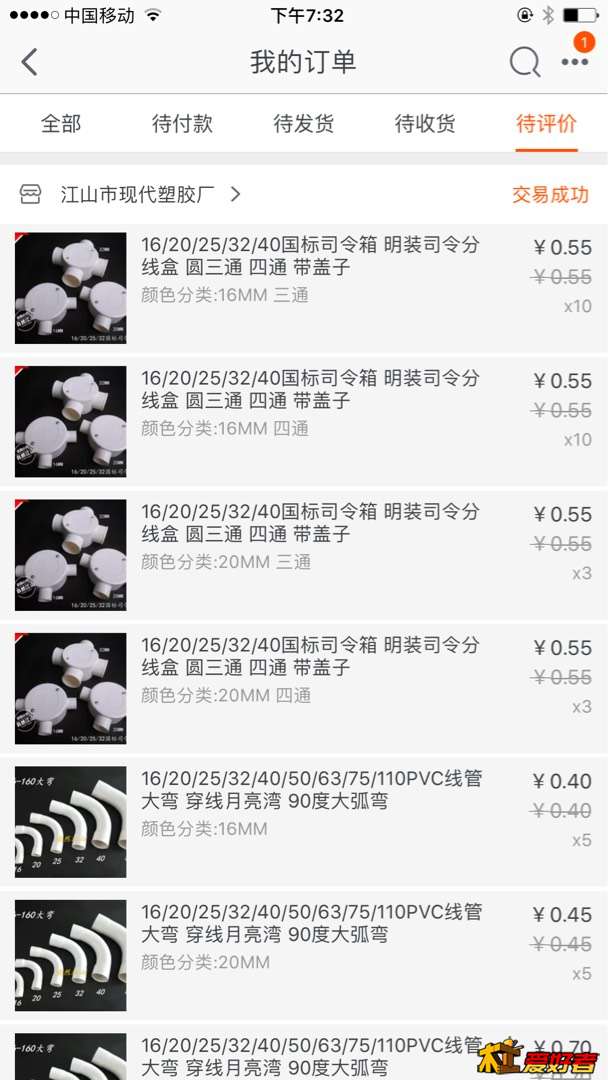Go back from My Orders
This screenshot has width=608, height=1080.
click(30, 62)
